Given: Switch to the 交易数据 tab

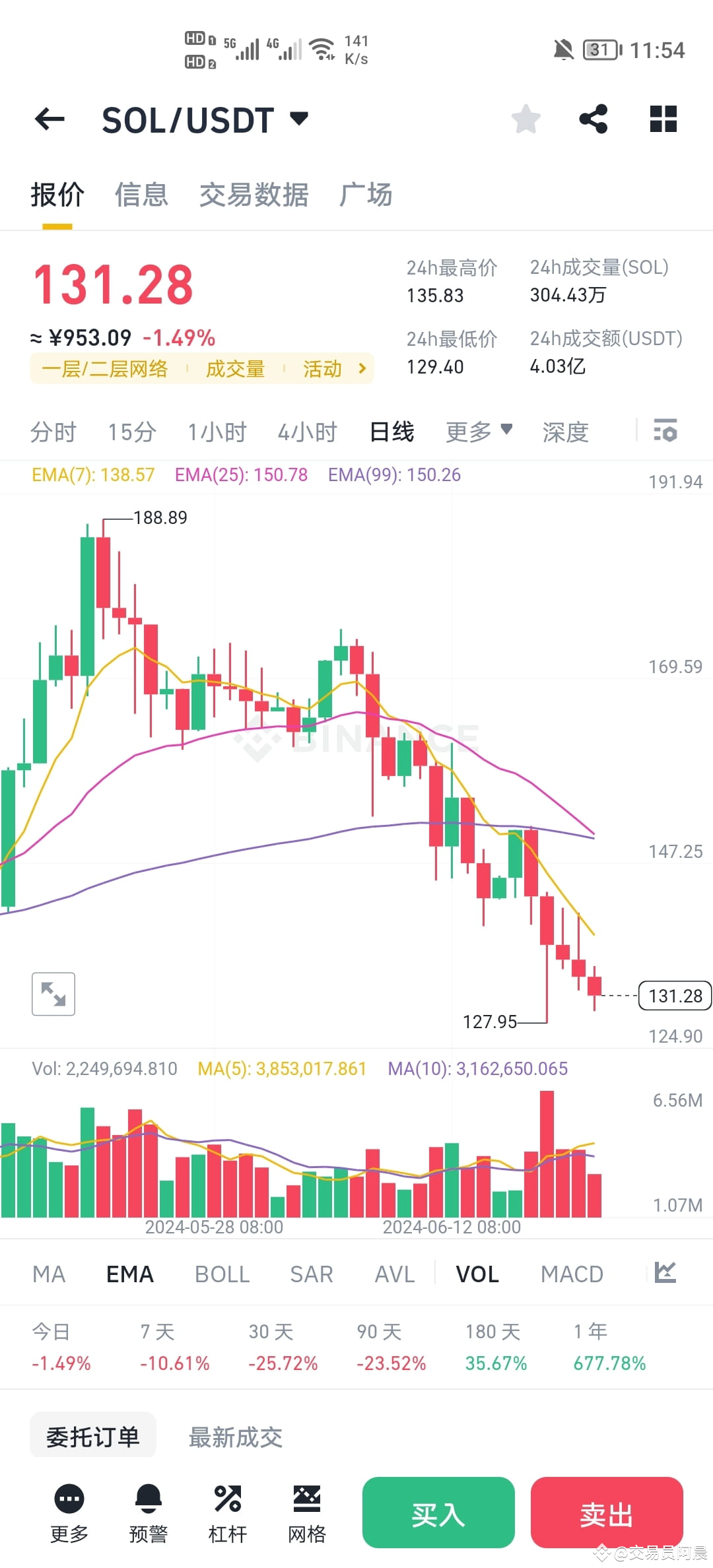Looking at the screenshot, I should tap(254, 195).
